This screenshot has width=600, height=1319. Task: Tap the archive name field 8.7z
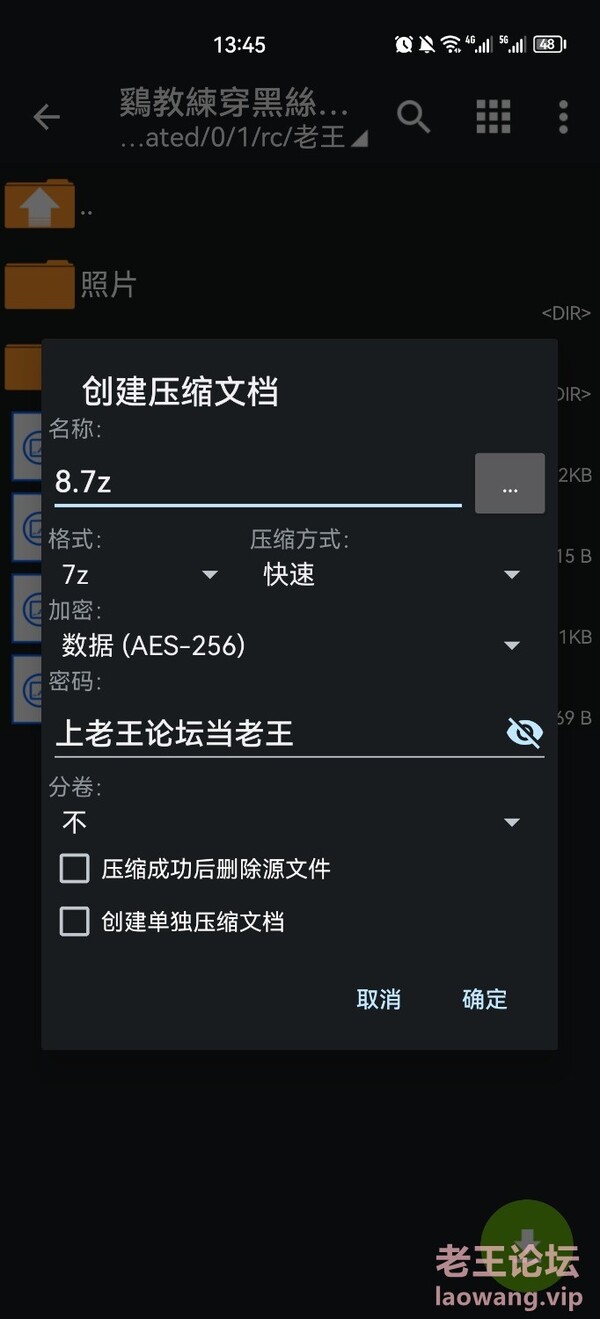[x=255, y=482]
